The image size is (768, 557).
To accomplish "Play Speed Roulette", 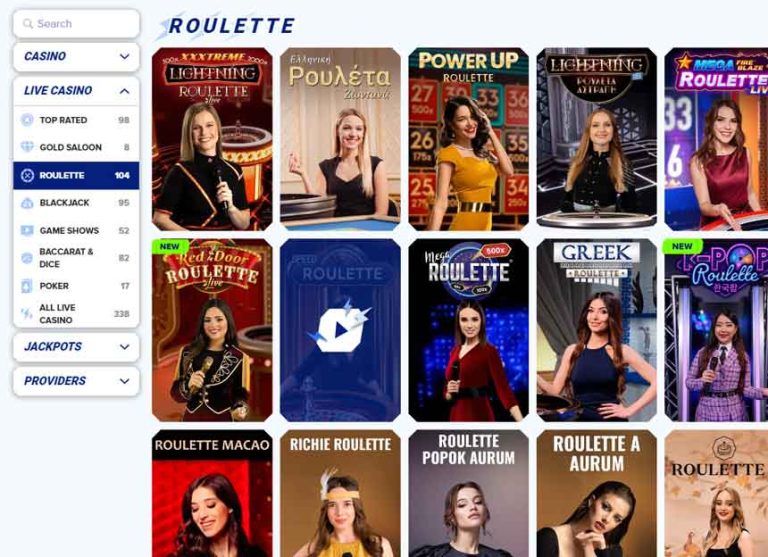I will (340, 330).
